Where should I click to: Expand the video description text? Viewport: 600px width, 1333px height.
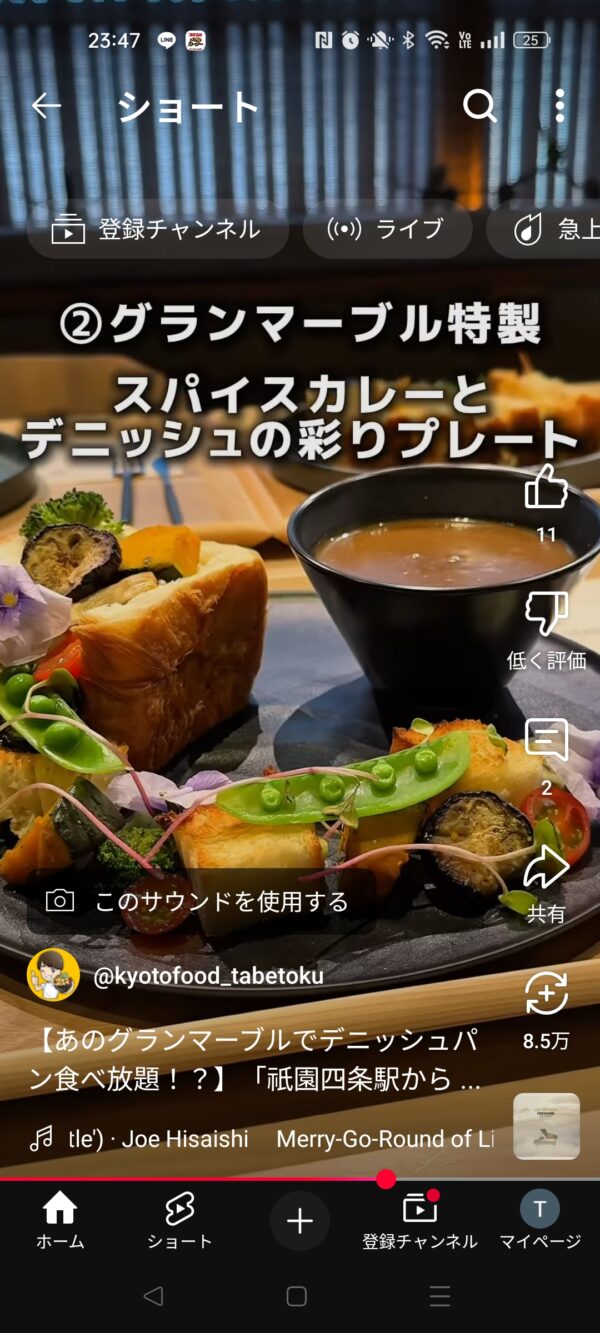click(x=255, y=1060)
